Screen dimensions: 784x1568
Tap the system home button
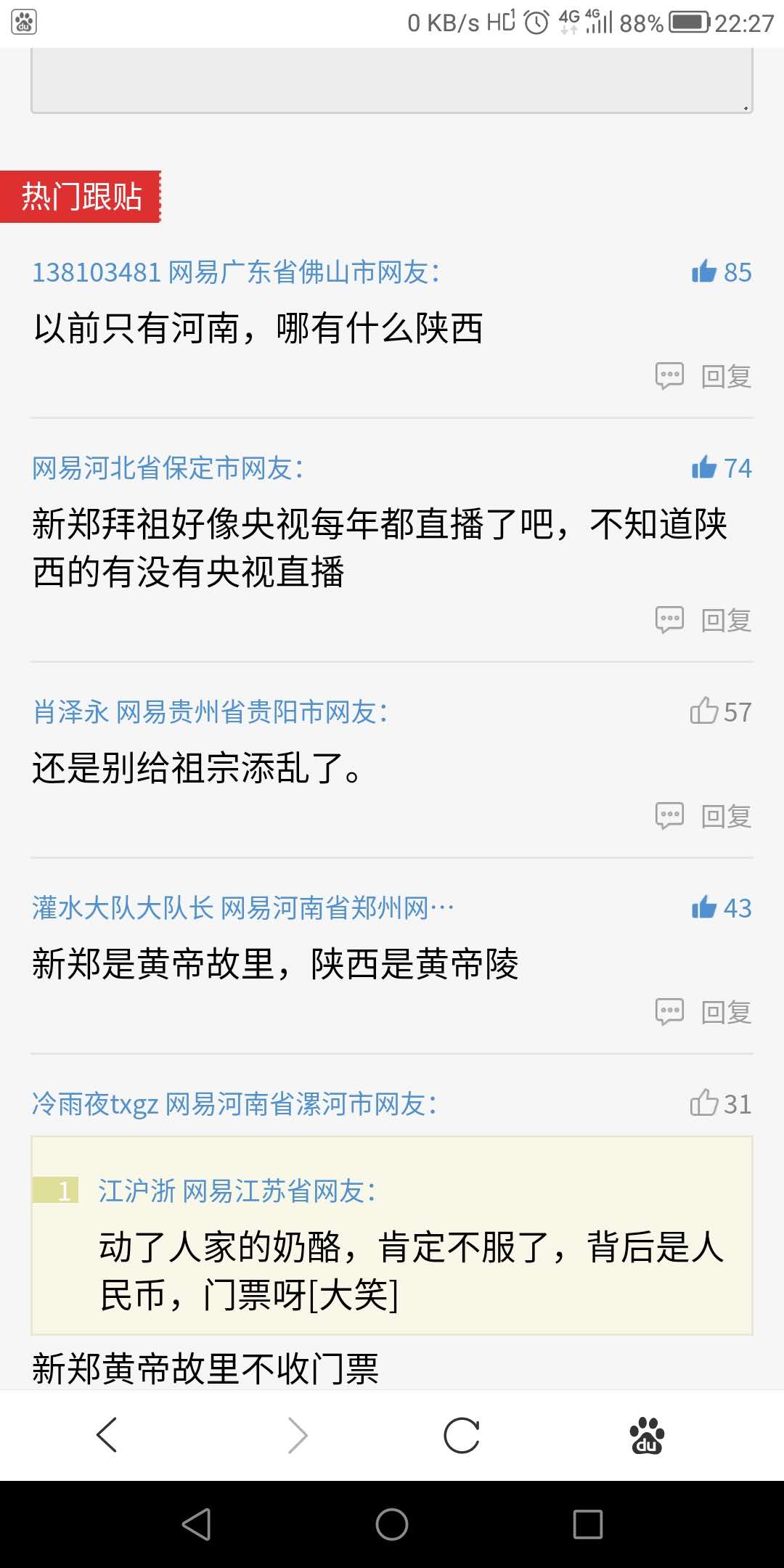pos(392,1524)
